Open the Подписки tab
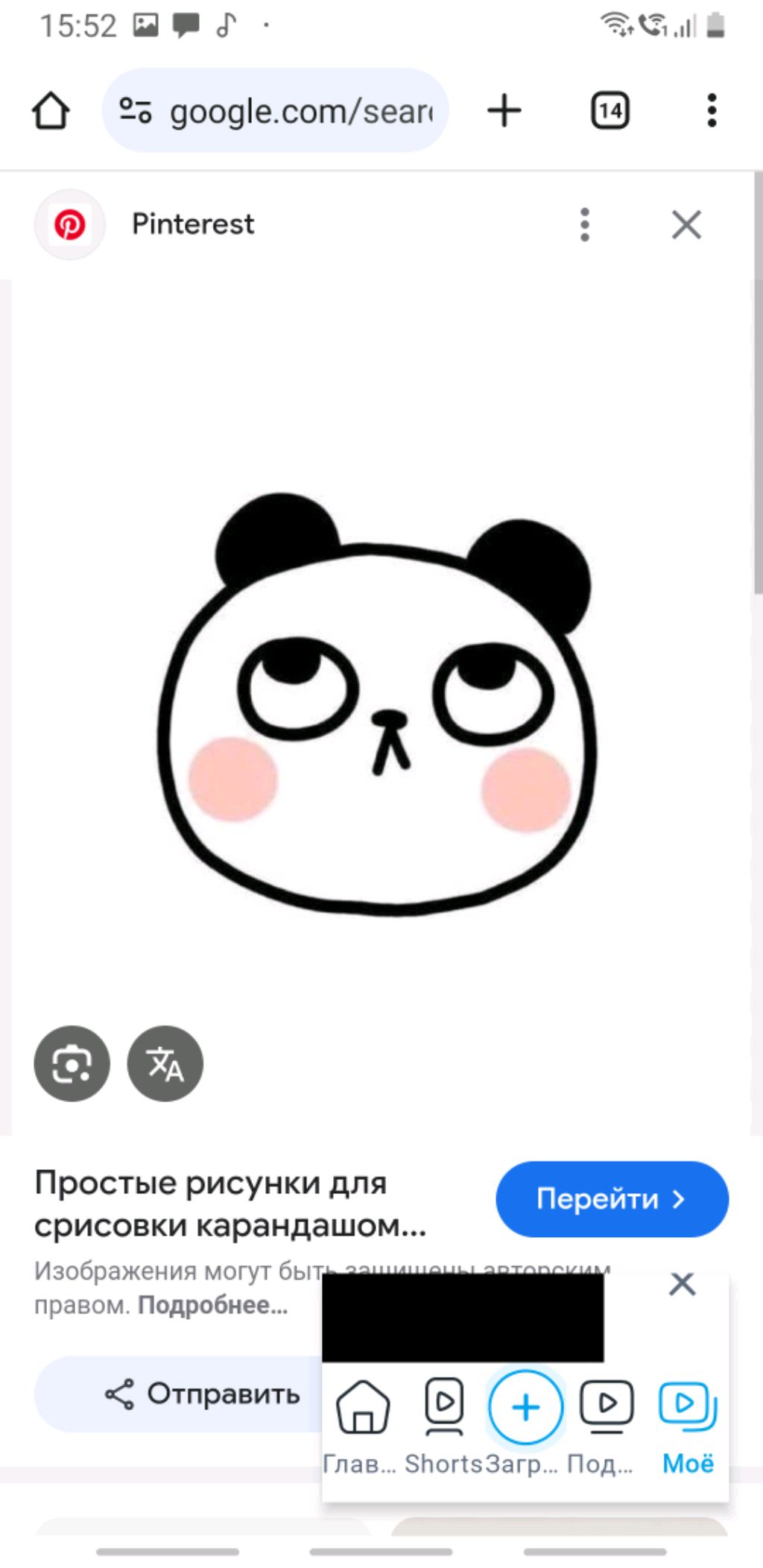Screen dimensions: 763x1568 click(x=606, y=1425)
